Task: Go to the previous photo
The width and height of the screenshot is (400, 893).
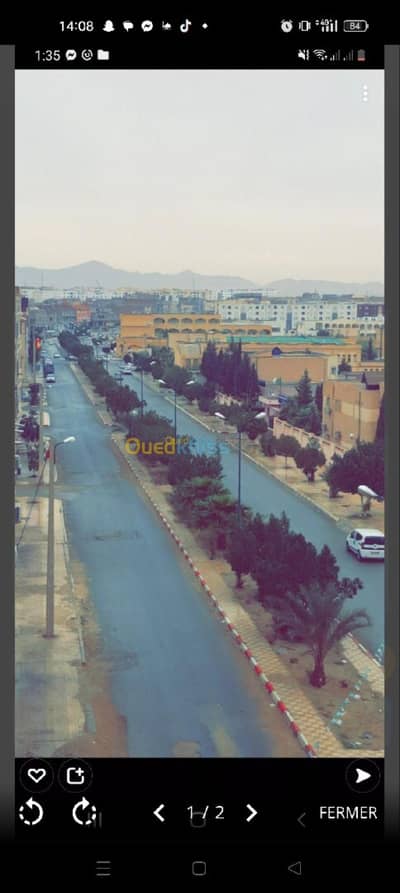Action: pyautogui.click(x=159, y=813)
